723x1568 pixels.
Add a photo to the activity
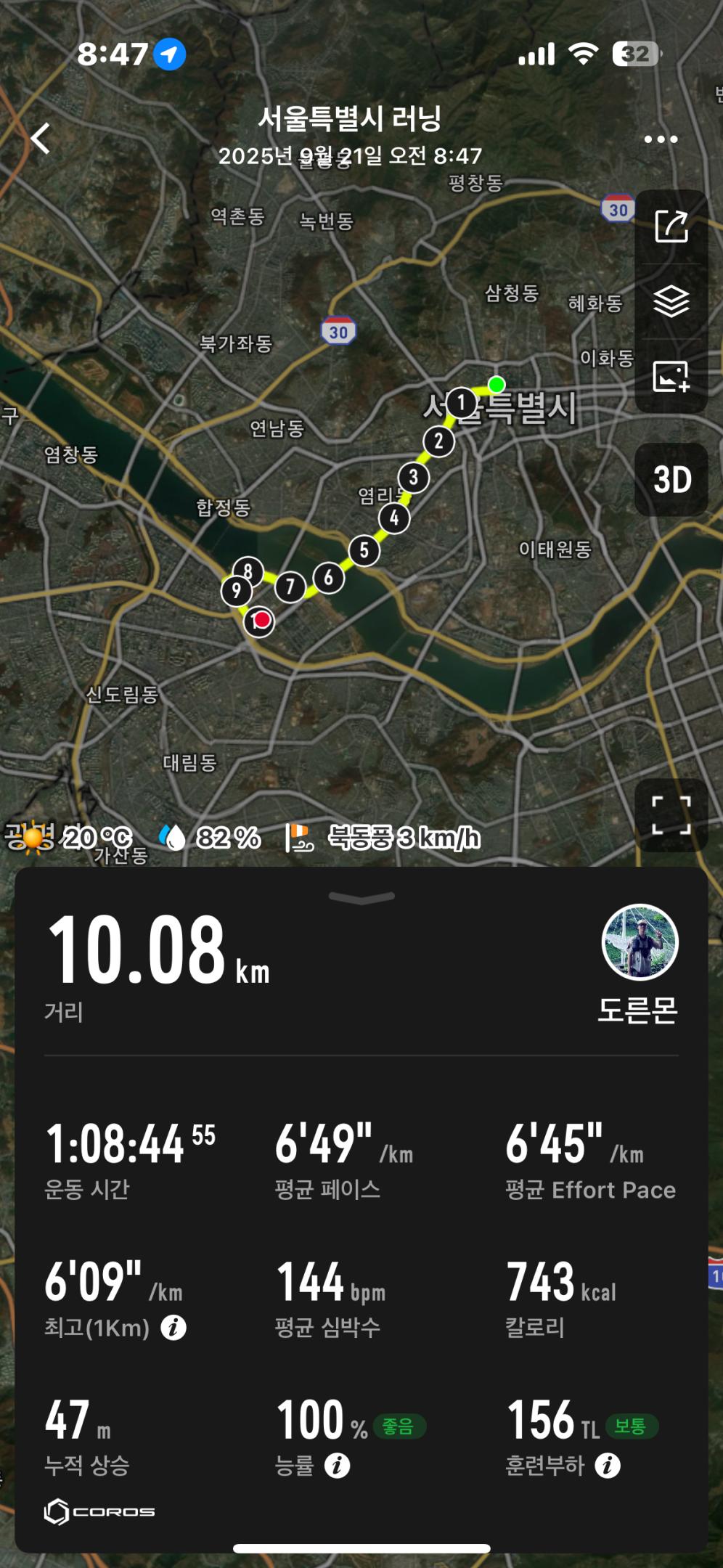click(x=671, y=377)
